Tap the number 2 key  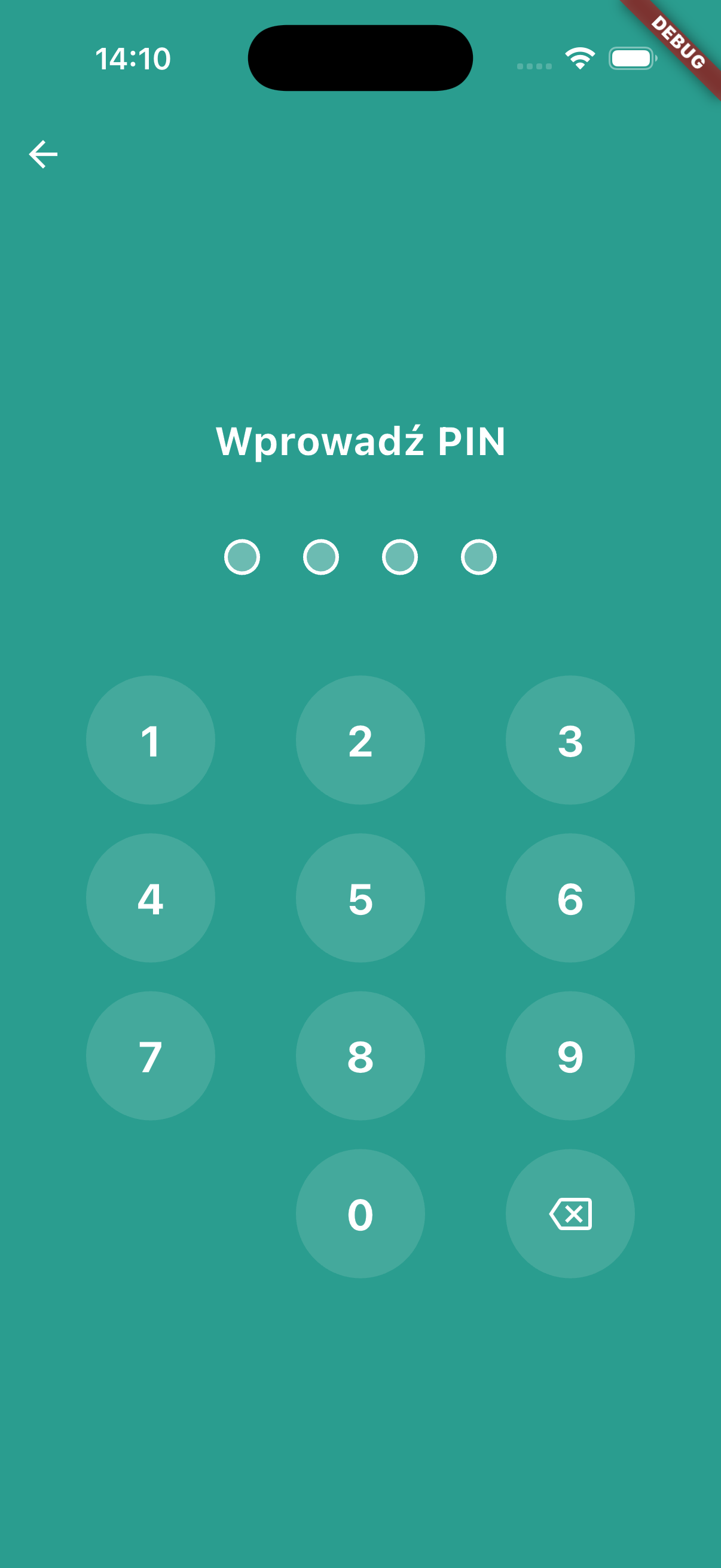(x=360, y=740)
